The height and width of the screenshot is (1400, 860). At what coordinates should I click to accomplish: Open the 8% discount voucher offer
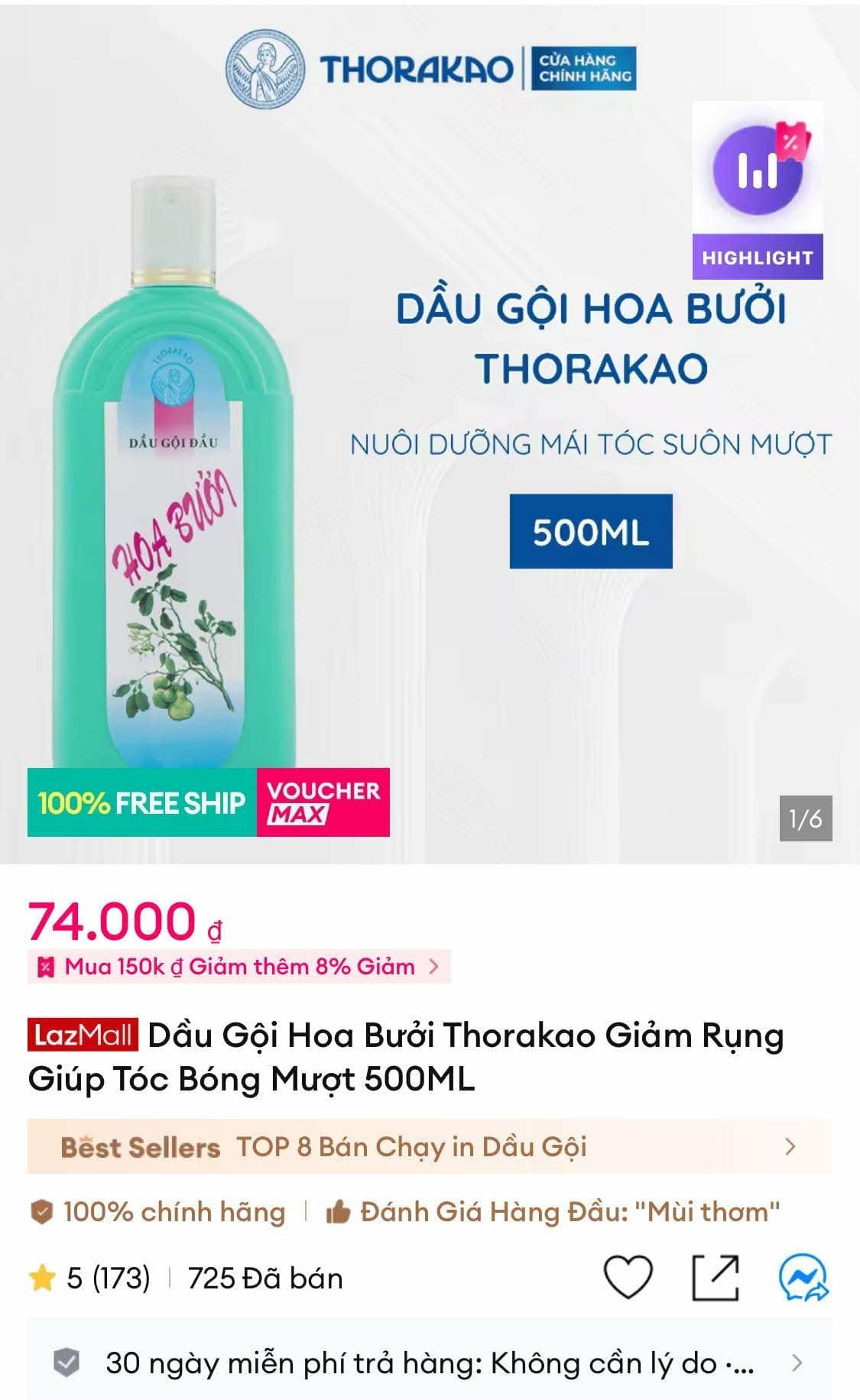pyautogui.click(x=239, y=967)
